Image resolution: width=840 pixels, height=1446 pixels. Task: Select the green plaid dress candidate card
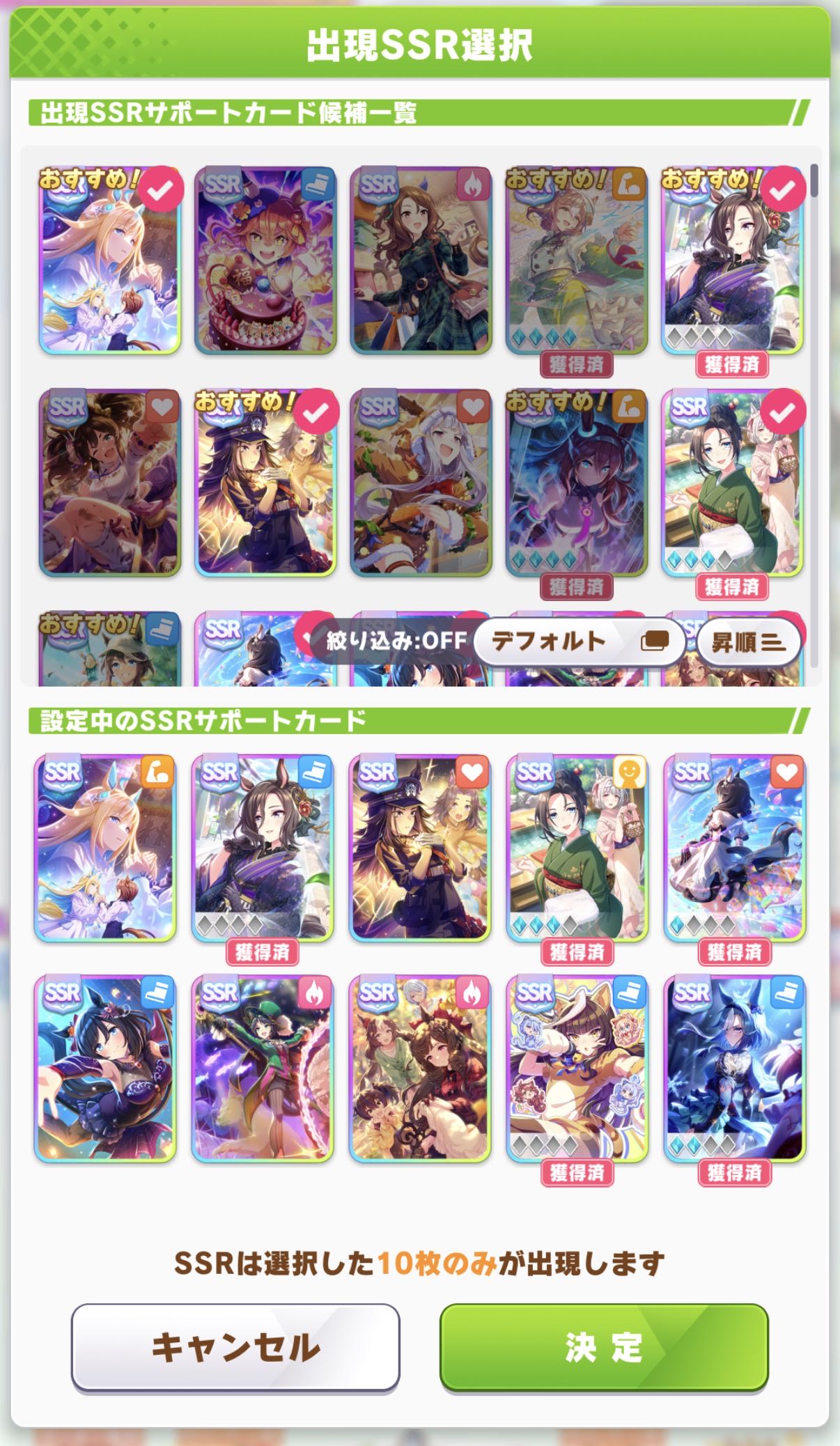click(x=421, y=261)
